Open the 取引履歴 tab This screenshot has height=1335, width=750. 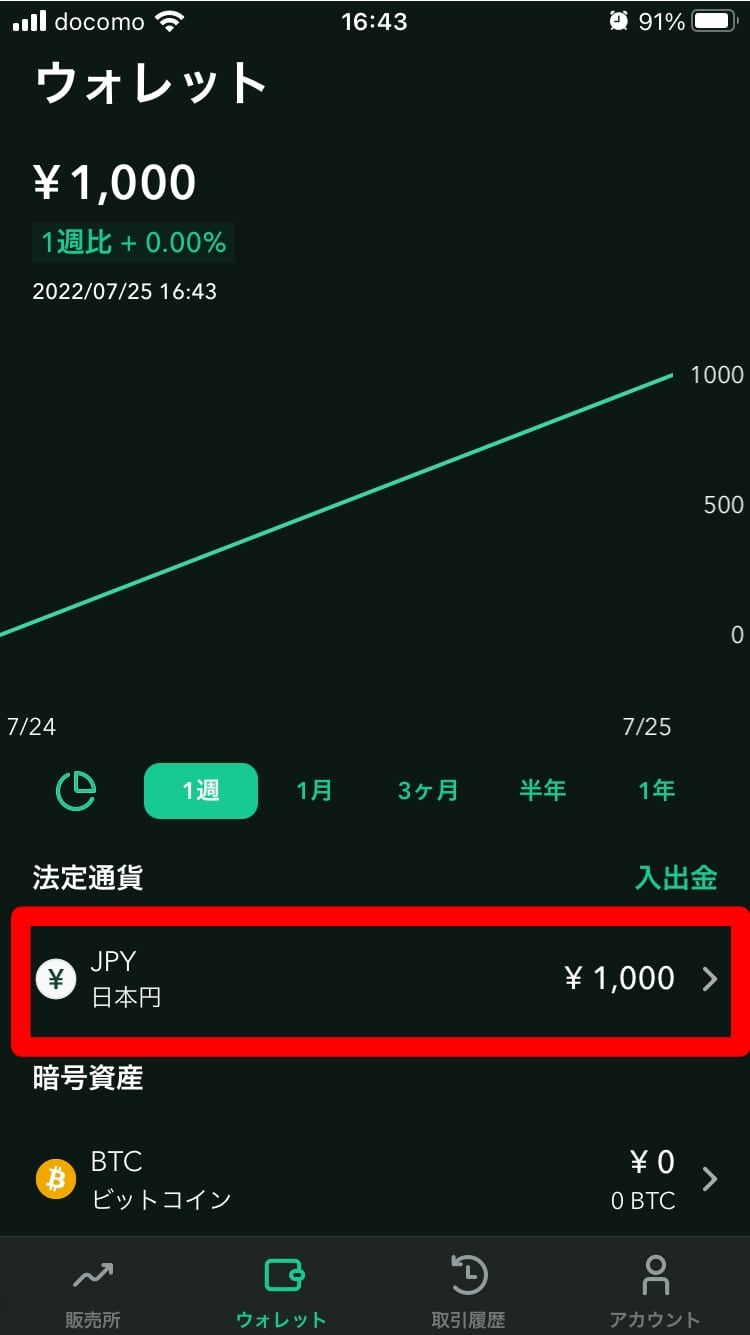(x=468, y=1291)
